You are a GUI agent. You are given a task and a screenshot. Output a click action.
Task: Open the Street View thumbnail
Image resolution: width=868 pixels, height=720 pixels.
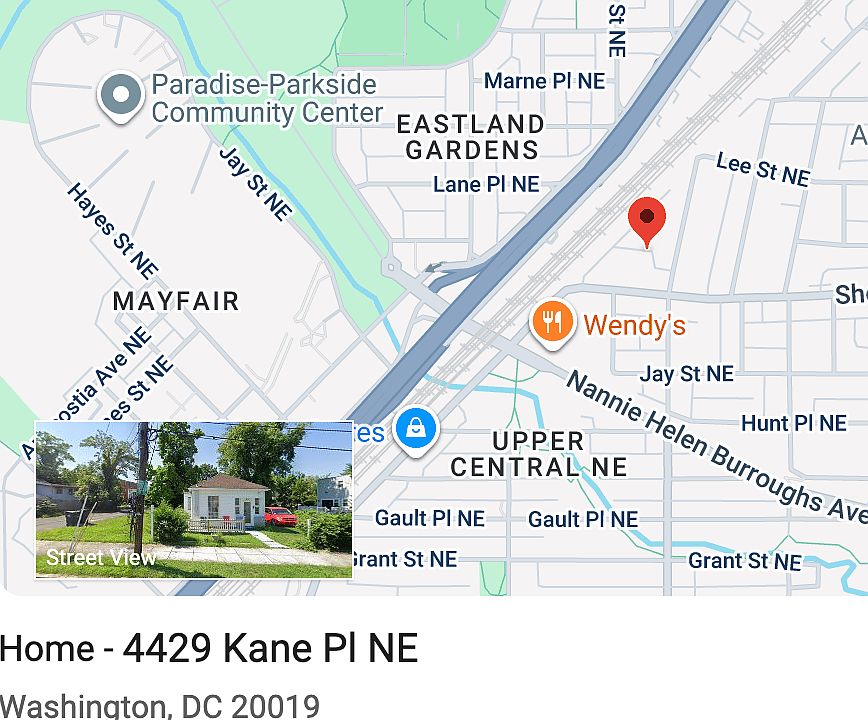[194, 499]
